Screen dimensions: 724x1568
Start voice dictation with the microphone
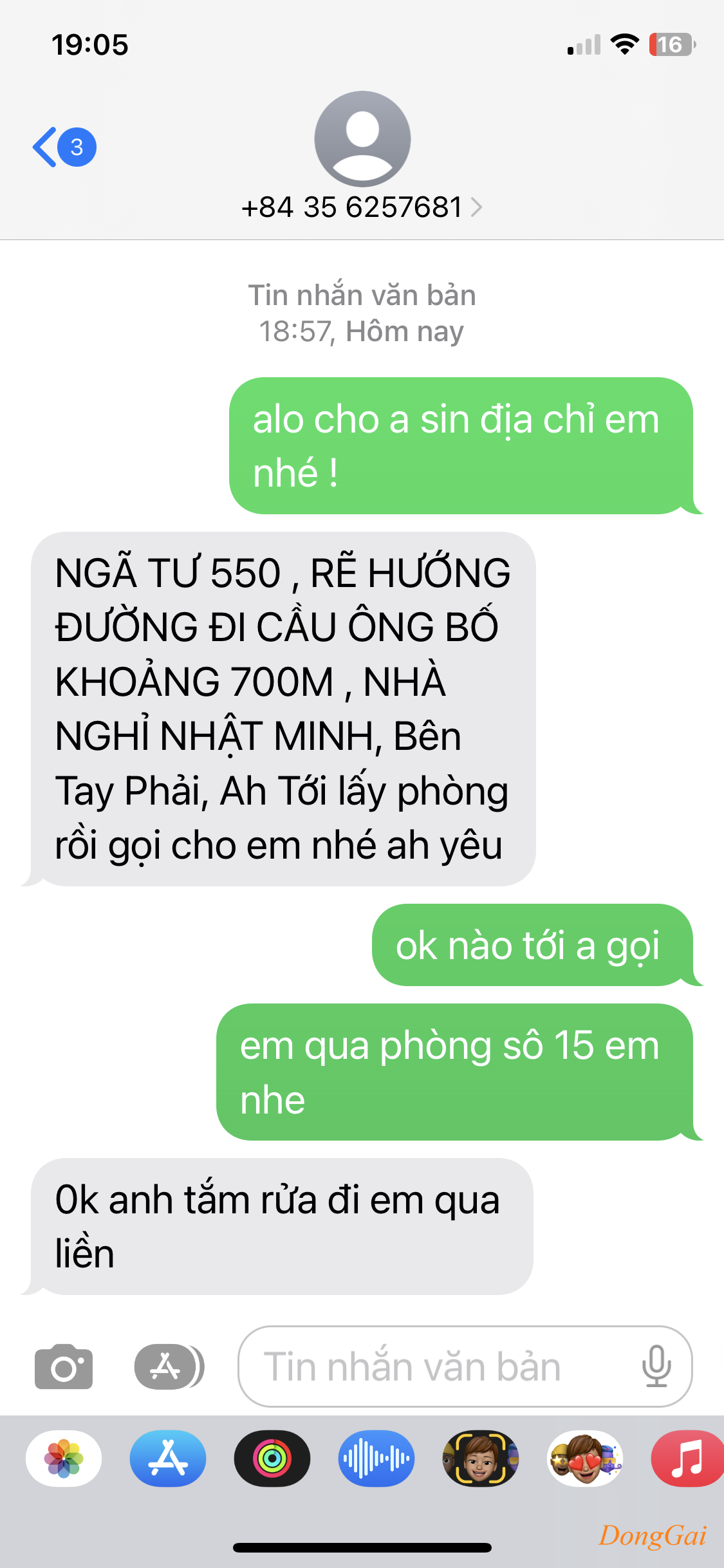pos(656,1367)
